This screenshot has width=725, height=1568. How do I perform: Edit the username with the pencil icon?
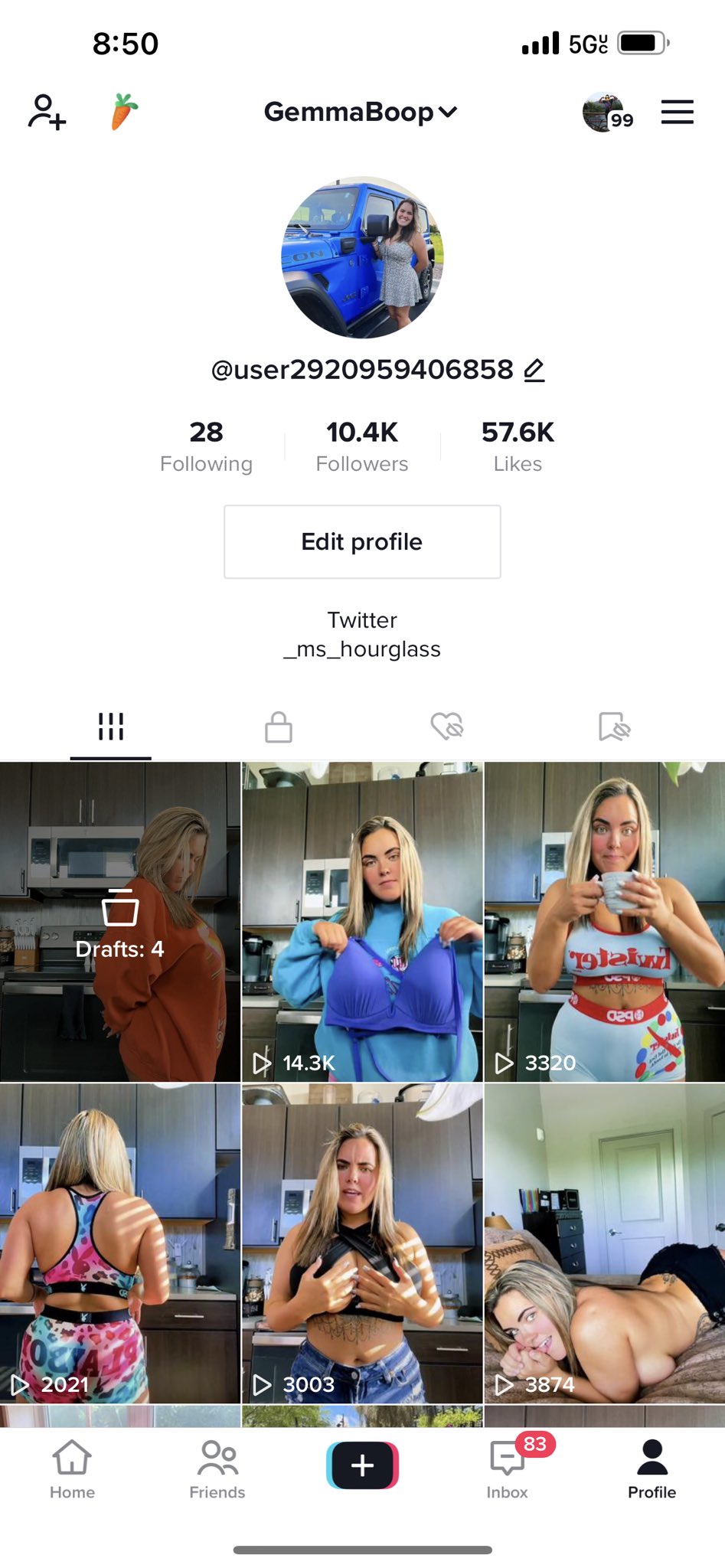[x=534, y=370]
